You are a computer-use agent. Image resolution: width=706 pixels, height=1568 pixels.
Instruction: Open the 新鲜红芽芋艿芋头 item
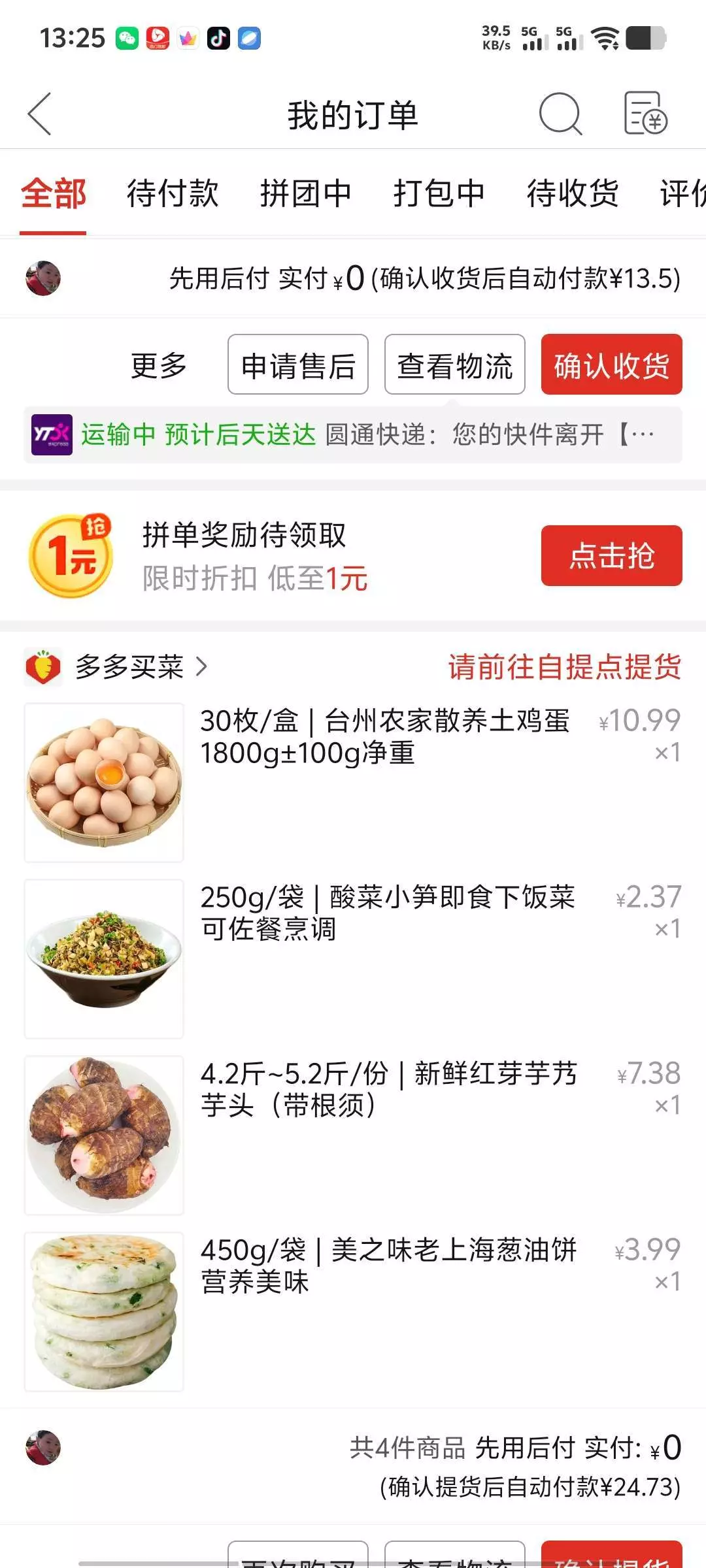[388, 1090]
